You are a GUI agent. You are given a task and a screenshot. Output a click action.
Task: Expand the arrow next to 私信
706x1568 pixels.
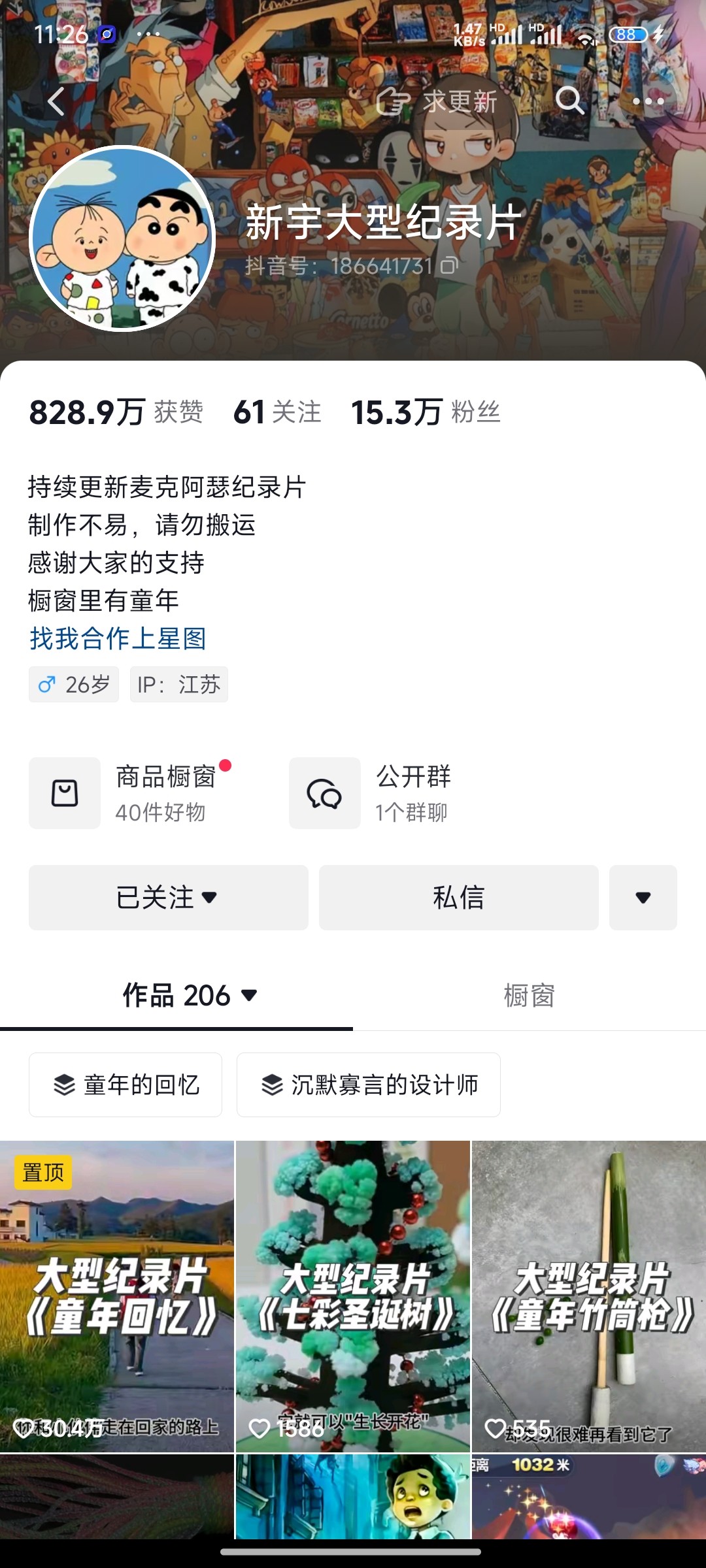643,898
